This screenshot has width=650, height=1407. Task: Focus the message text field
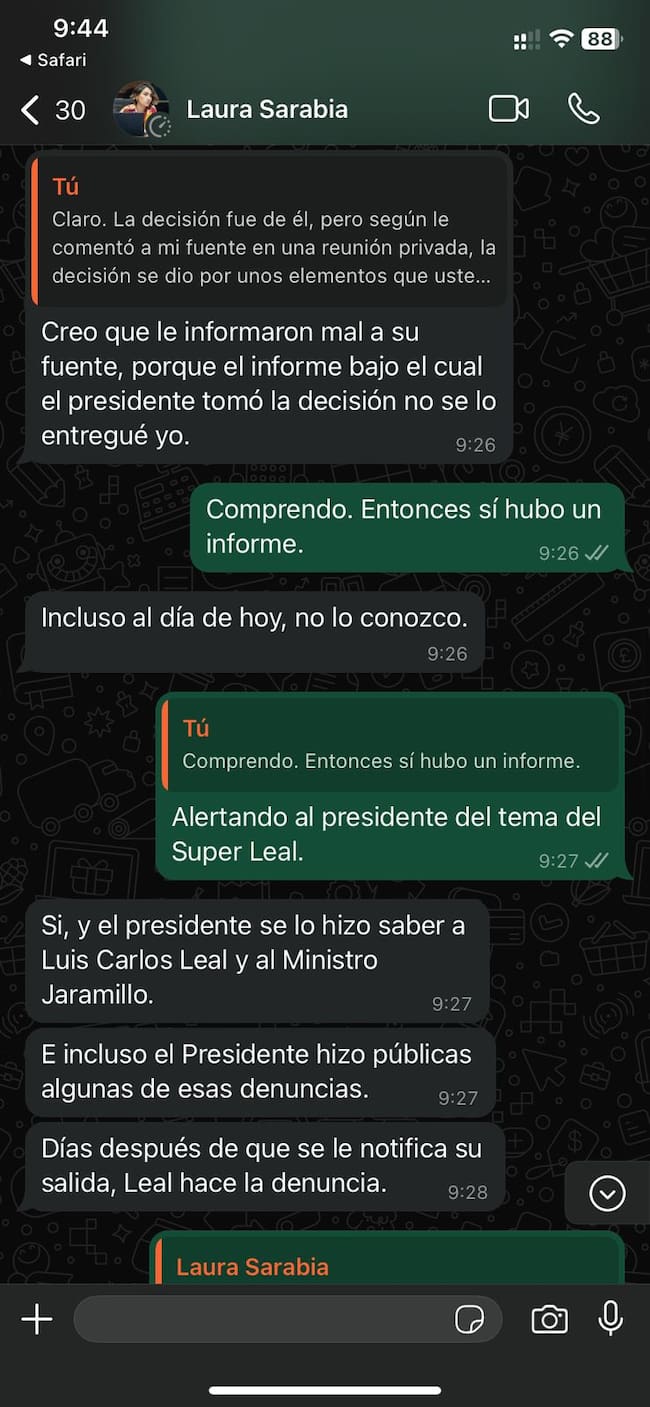coord(260,1319)
